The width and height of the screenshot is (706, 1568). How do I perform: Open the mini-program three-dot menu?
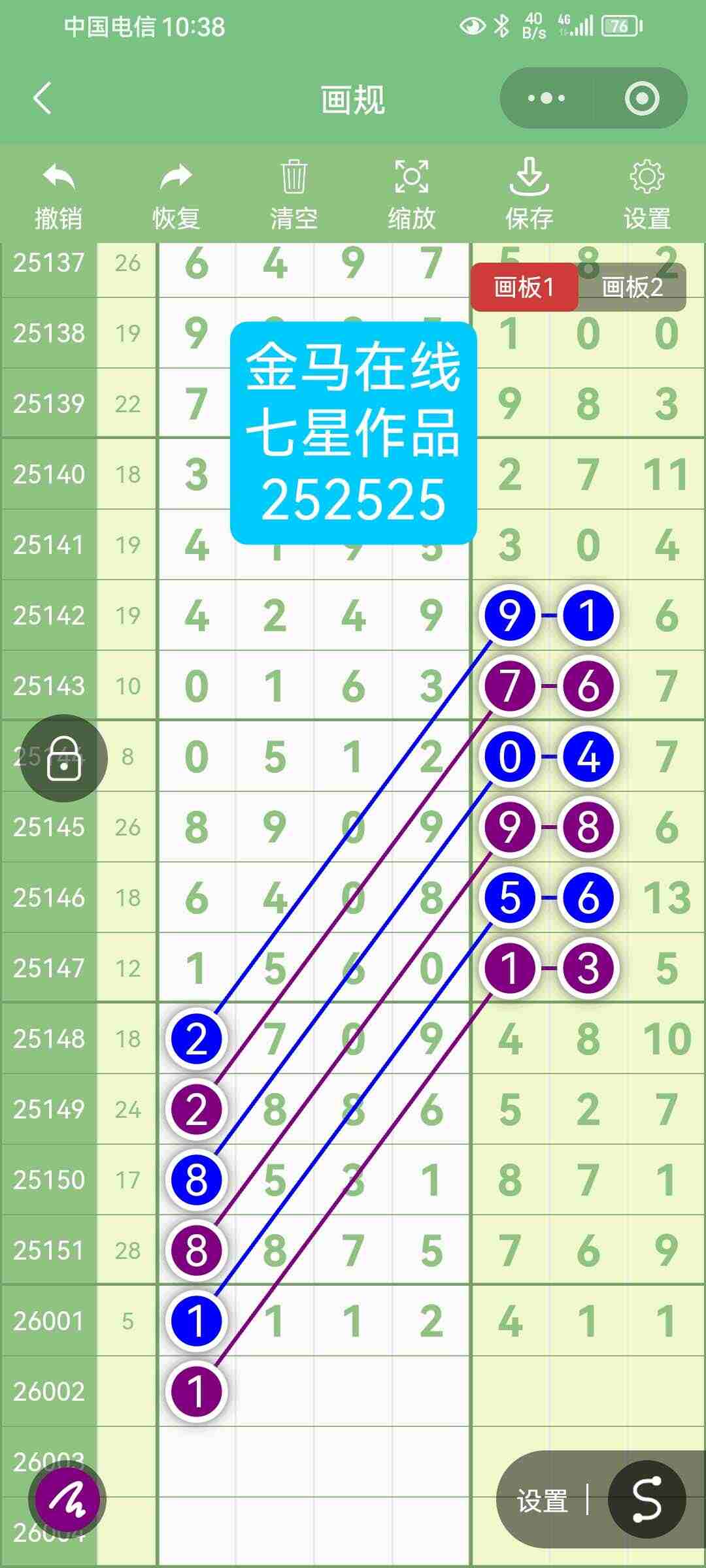pyautogui.click(x=546, y=99)
